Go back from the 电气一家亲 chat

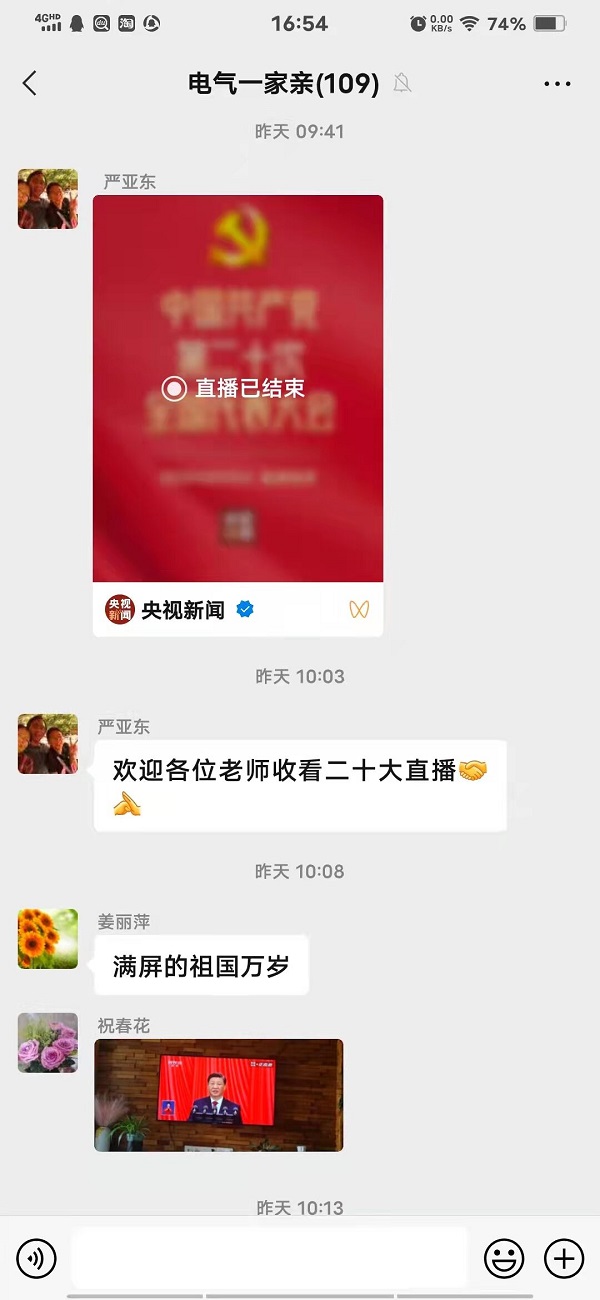(x=30, y=84)
